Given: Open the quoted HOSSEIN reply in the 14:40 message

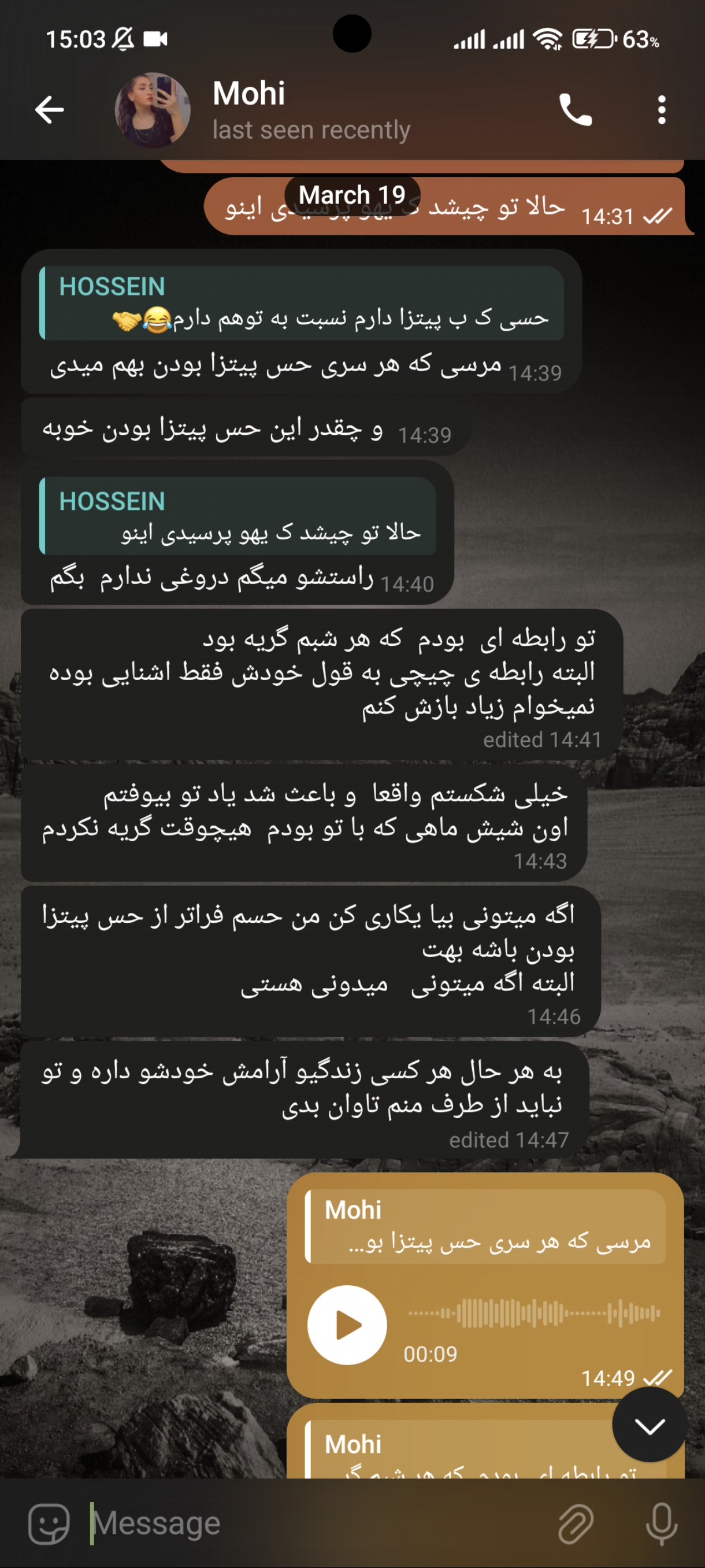Looking at the screenshot, I should click(x=238, y=517).
